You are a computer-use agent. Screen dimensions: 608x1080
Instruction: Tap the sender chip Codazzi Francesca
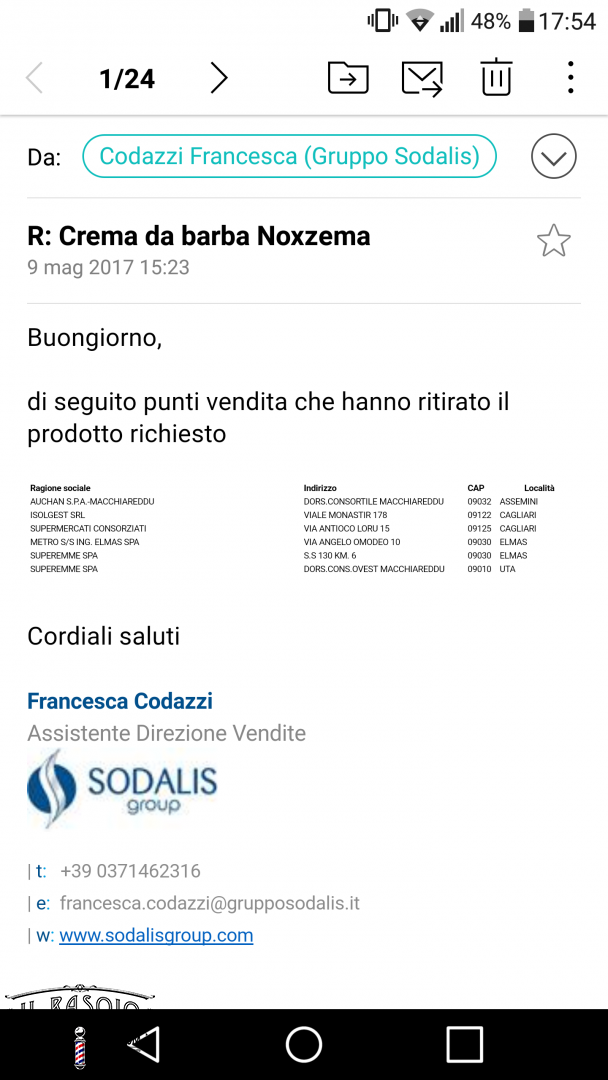(x=289, y=156)
